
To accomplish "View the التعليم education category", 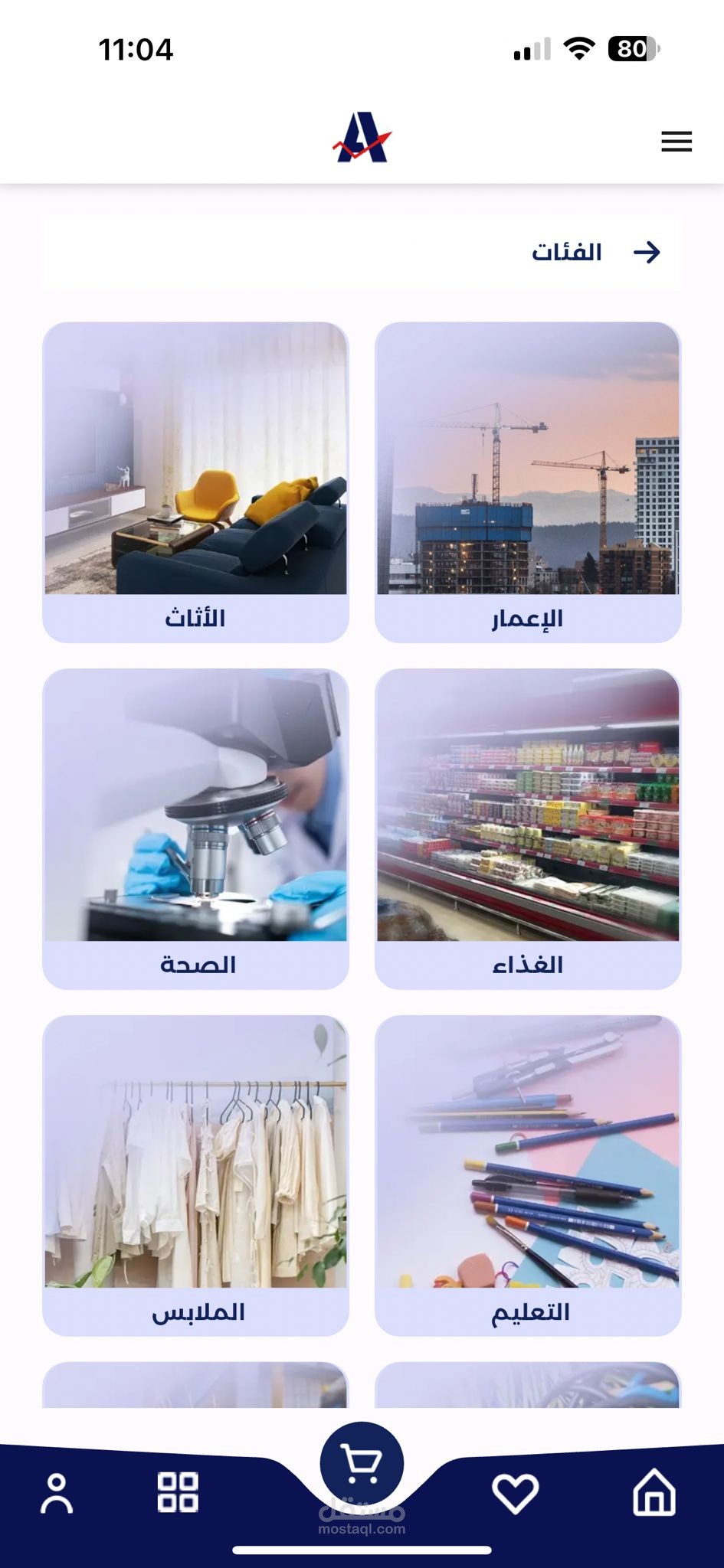I will pyautogui.click(x=528, y=1176).
